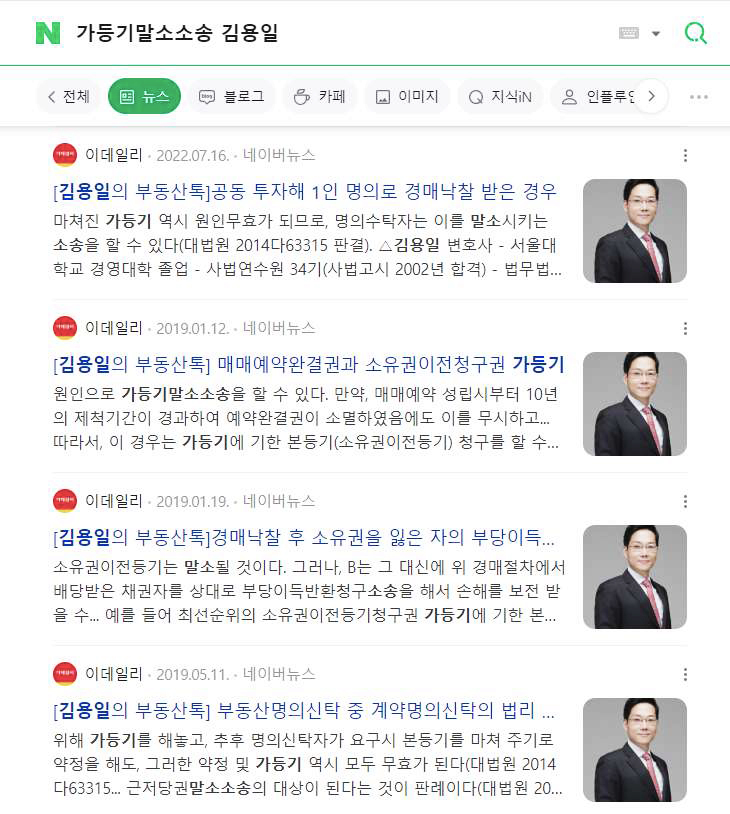The image size is (730, 814).
Task: Open the keyboard input options dropdown
Action: (x=640, y=33)
